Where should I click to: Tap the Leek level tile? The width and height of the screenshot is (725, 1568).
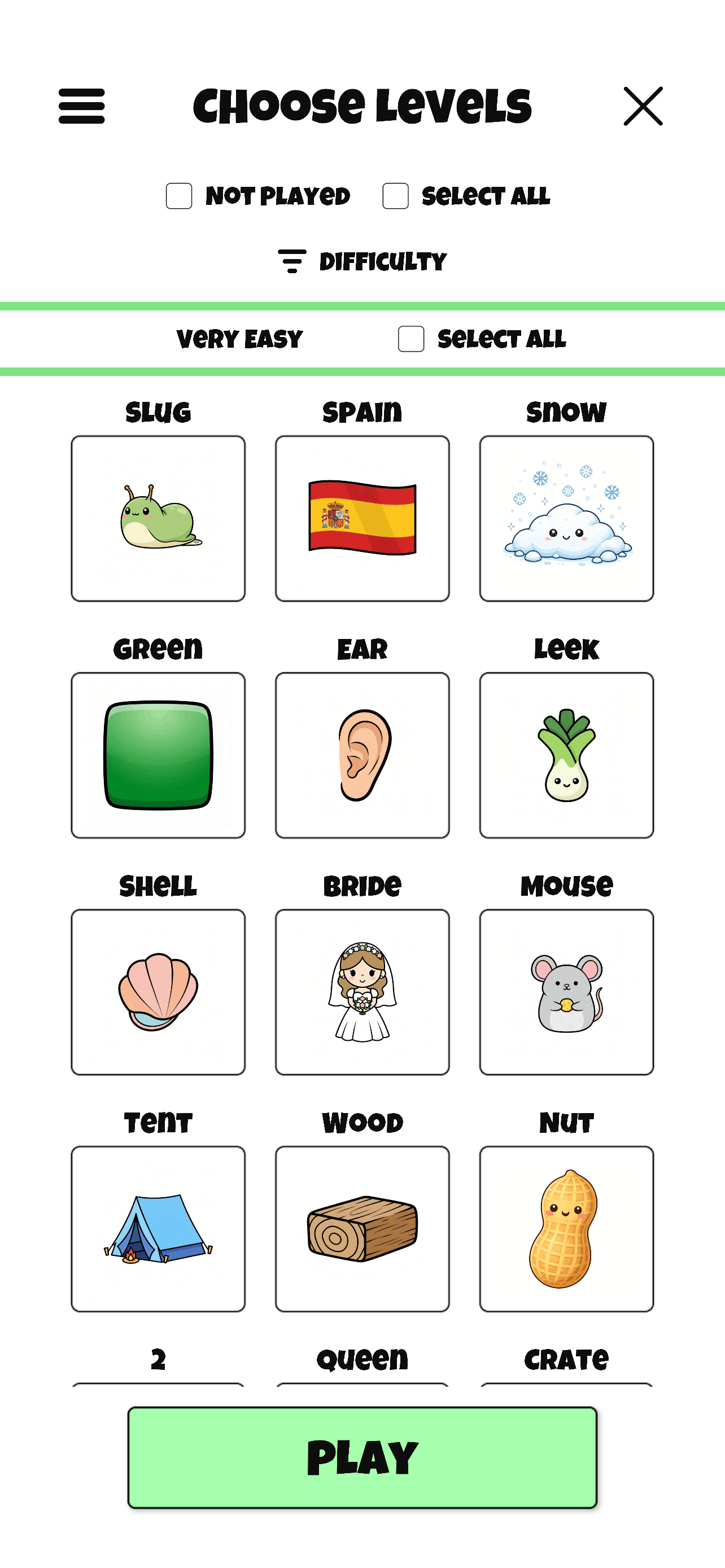point(566,755)
